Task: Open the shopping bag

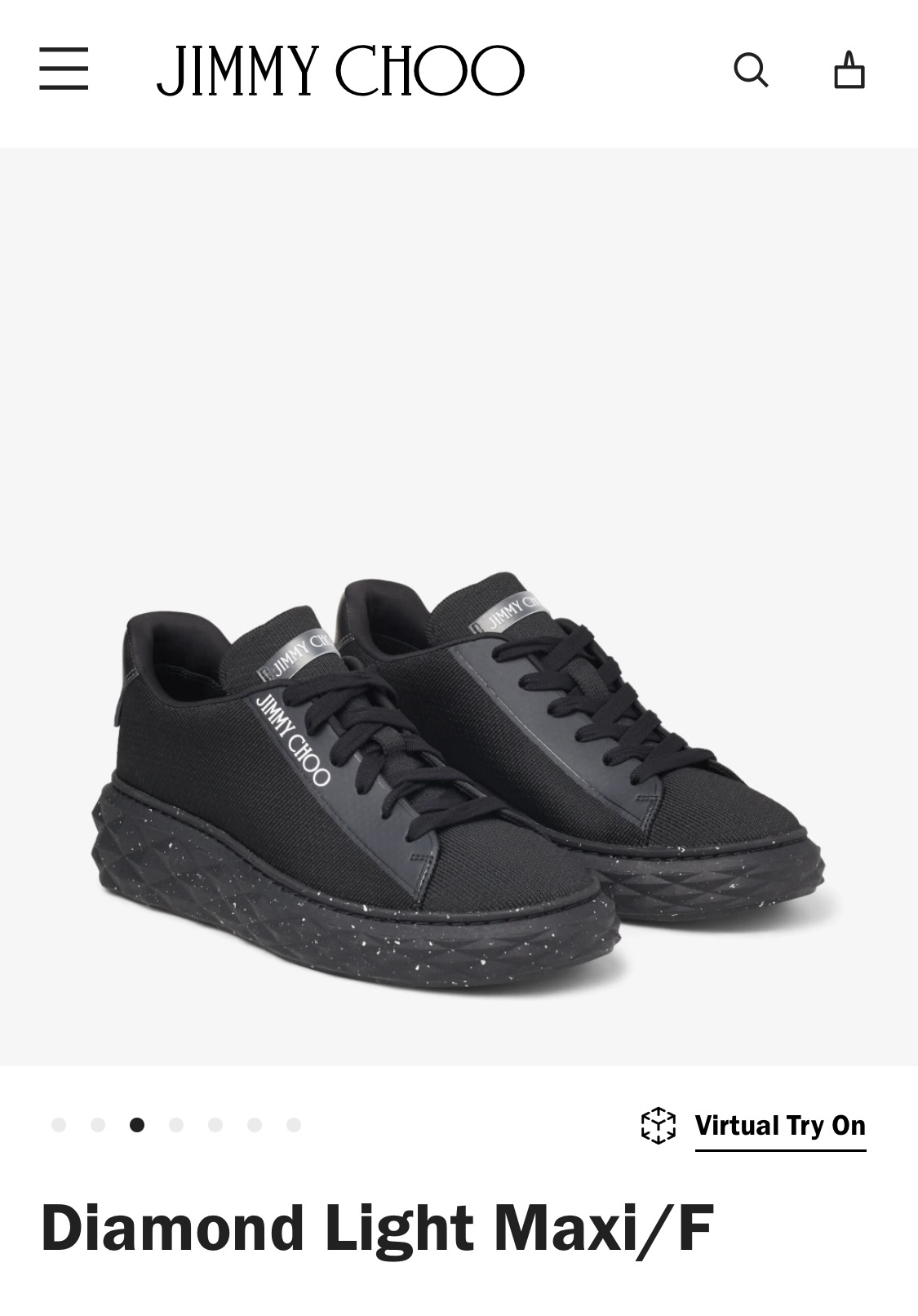Action: 849,70
